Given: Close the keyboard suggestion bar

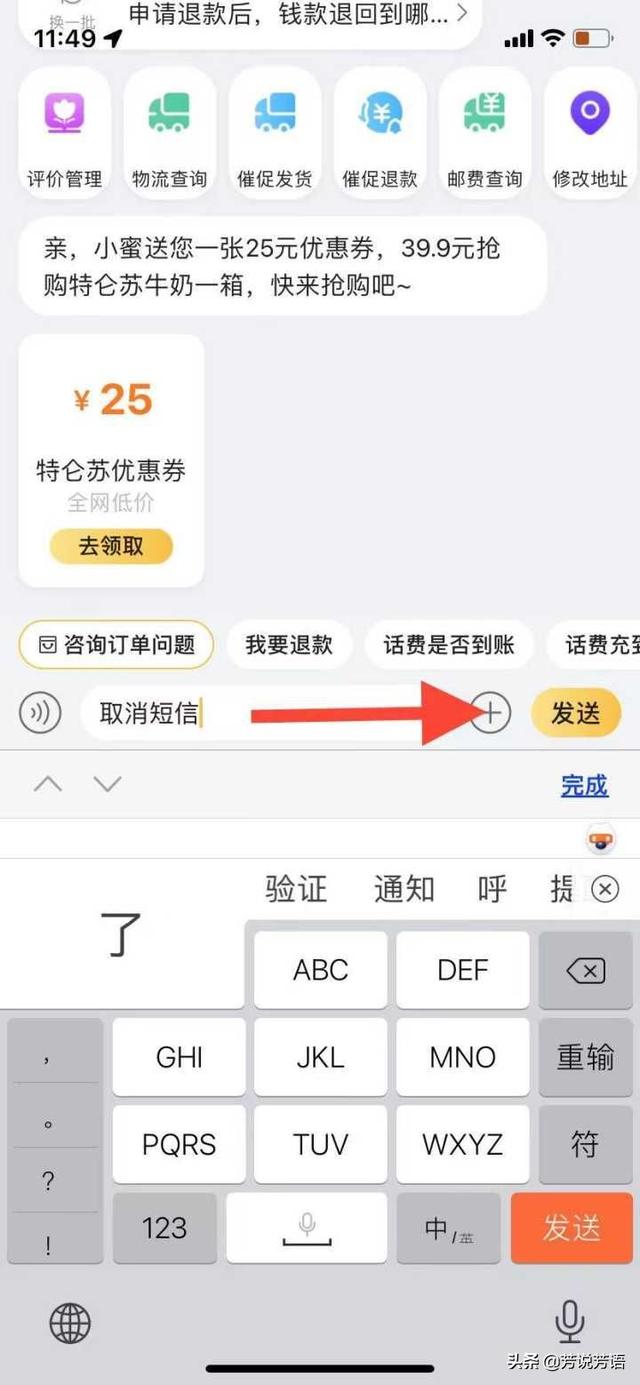Looking at the screenshot, I should click(605, 889).
